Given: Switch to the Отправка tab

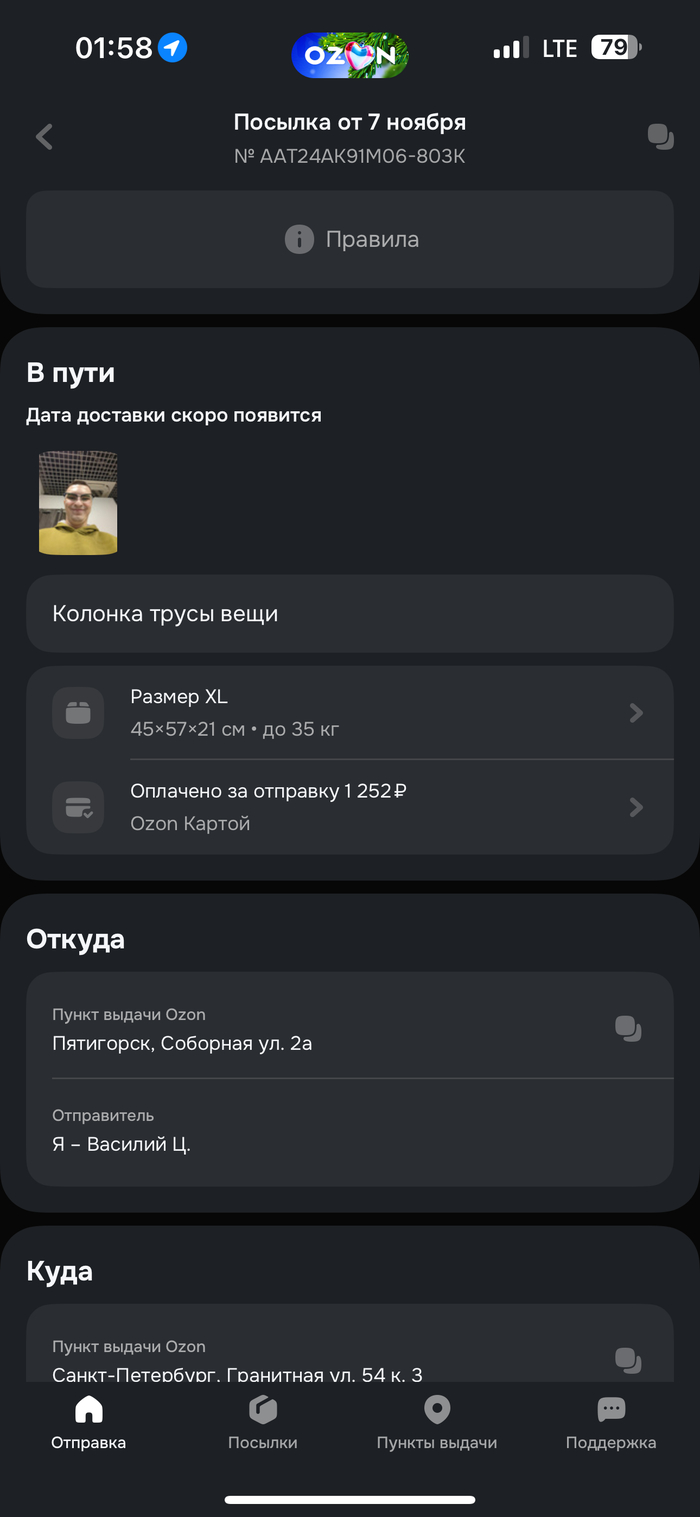Looking at the screenshot, I should pyautogui.click(x=89, y=1423).
